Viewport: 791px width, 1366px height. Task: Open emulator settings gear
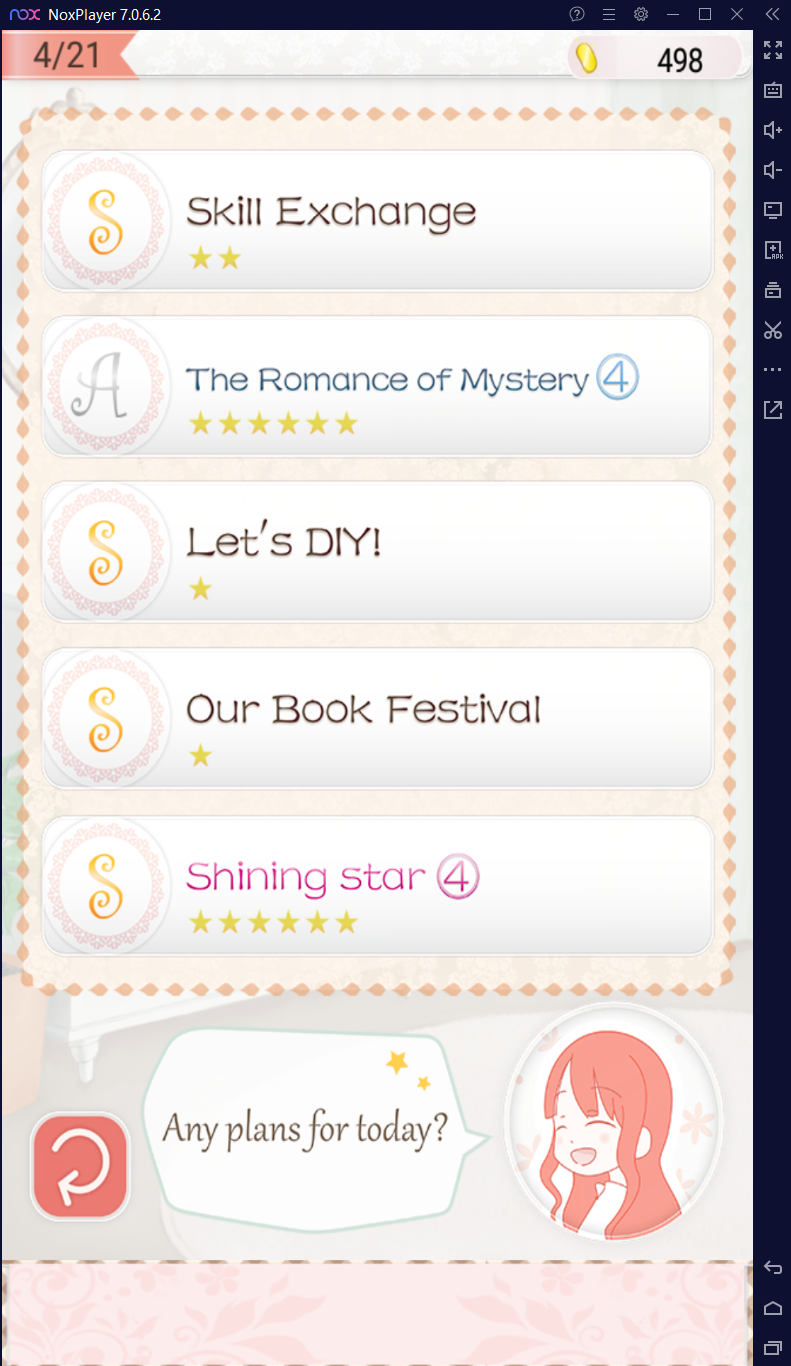tap(641, 14)
